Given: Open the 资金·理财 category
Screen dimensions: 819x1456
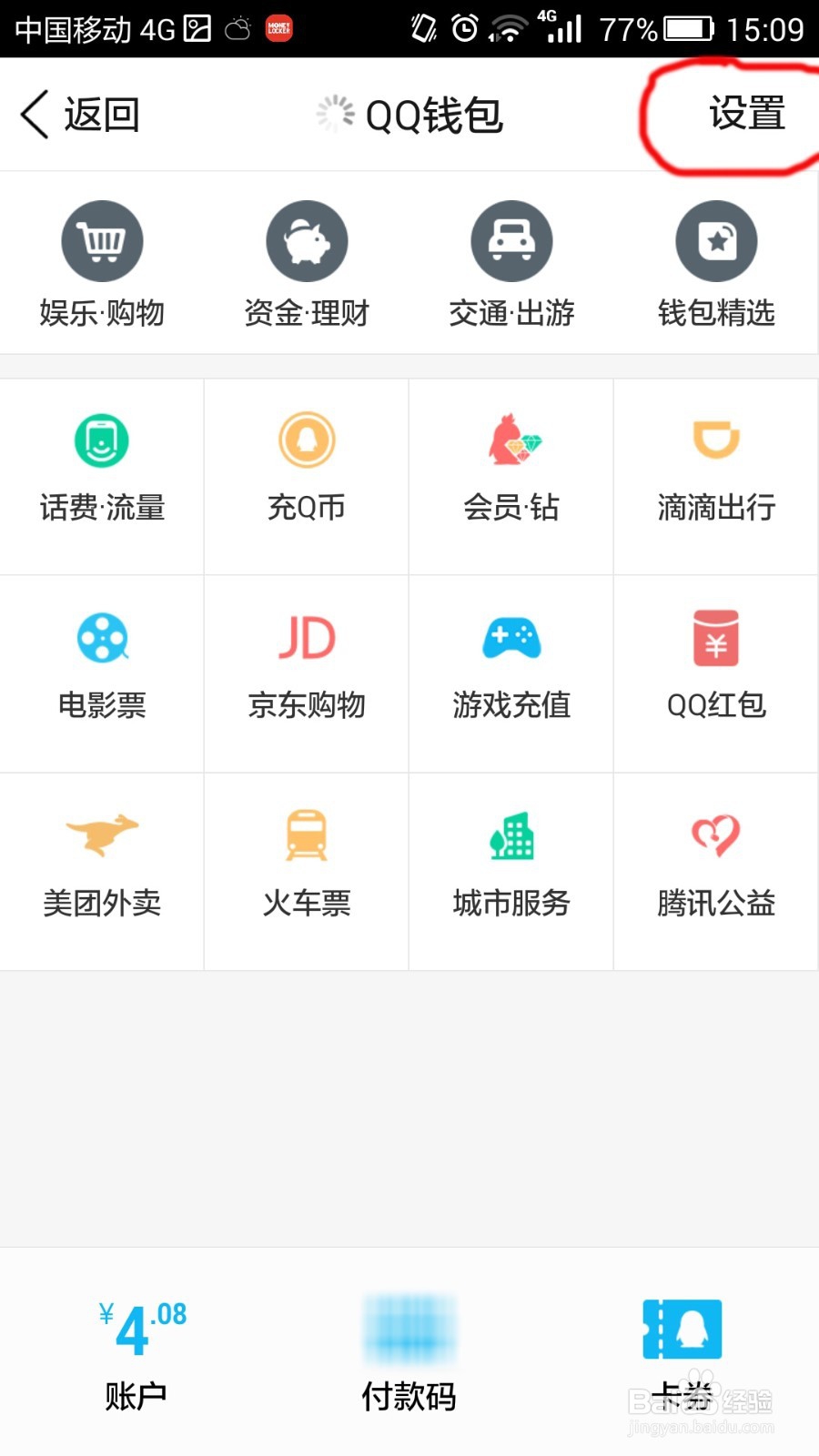Looking at the screenshot, I should click(307, 264).
